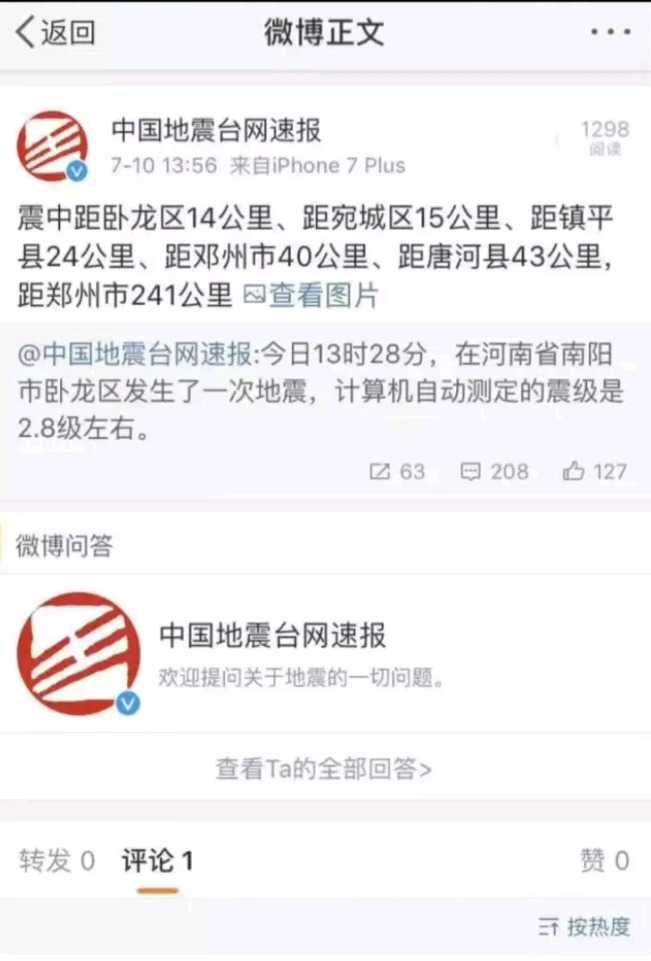Change comment sorting with 按热度
Image resolution: width=651 pixels, height=961 pixels.
[x=584, y=926]
